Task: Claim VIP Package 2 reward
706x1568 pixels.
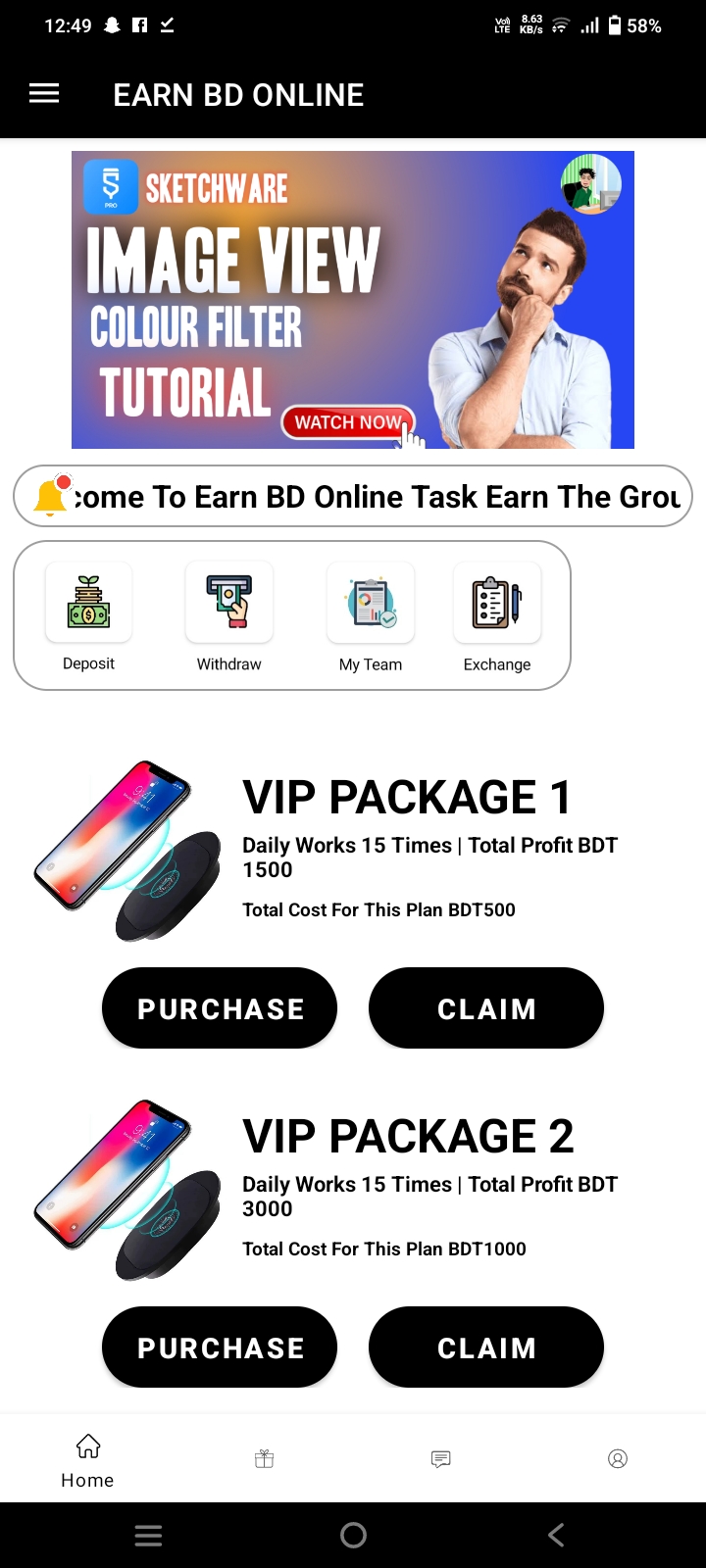Action: (x=486, y=1347)
